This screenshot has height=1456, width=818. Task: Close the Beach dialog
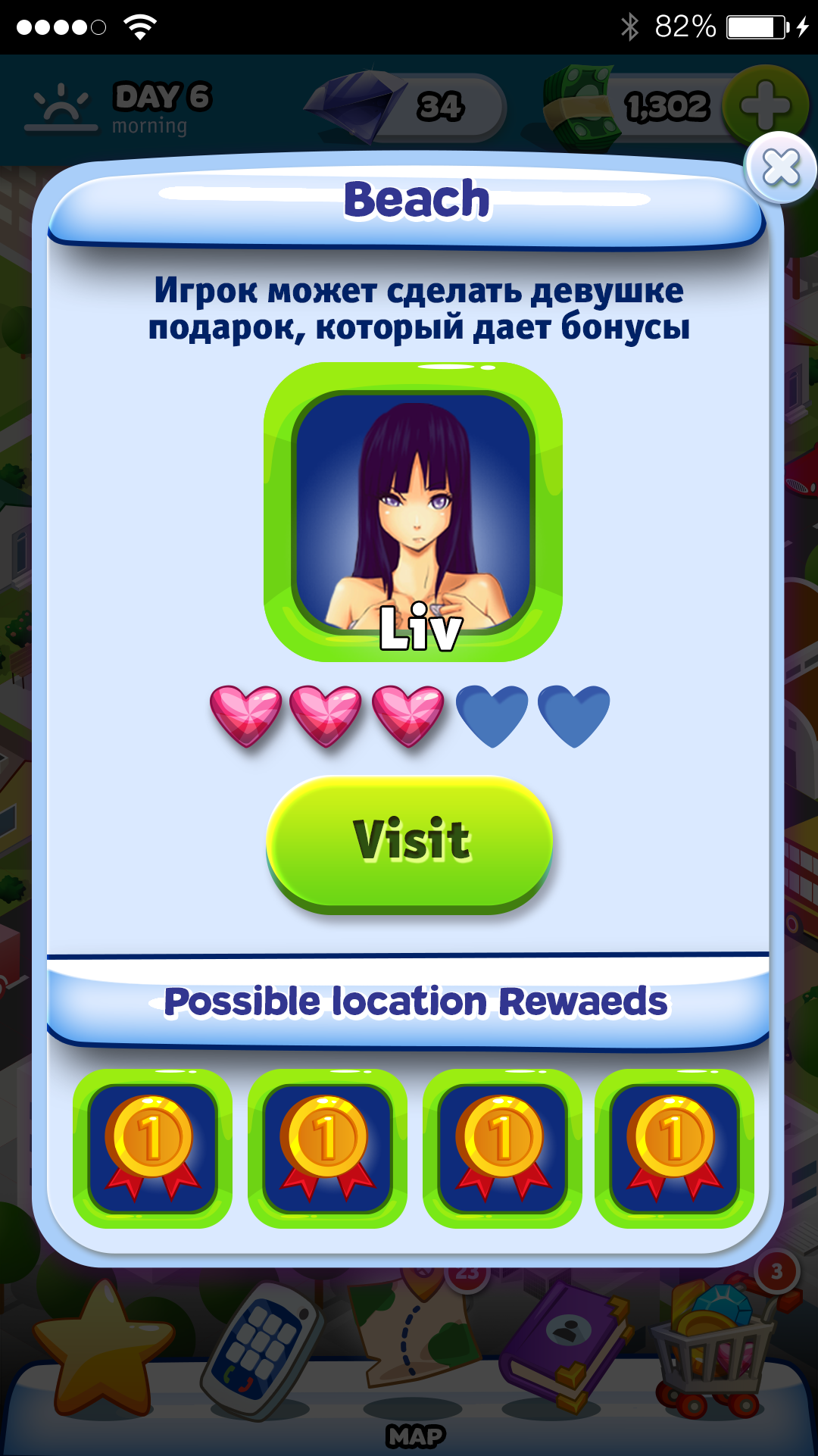[x=781, y=168]
